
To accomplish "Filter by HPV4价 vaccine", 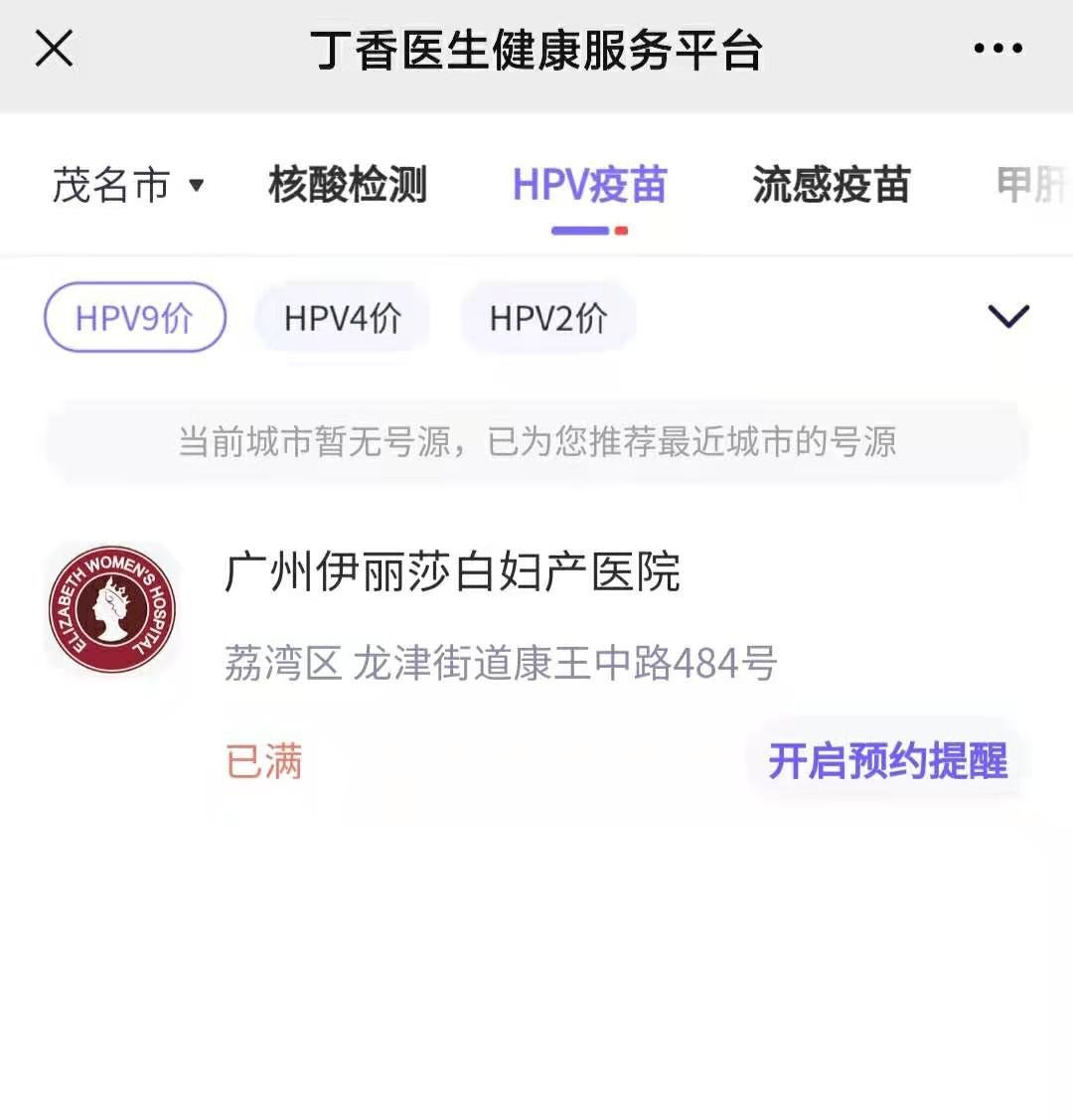I will [x=343, y=318].
